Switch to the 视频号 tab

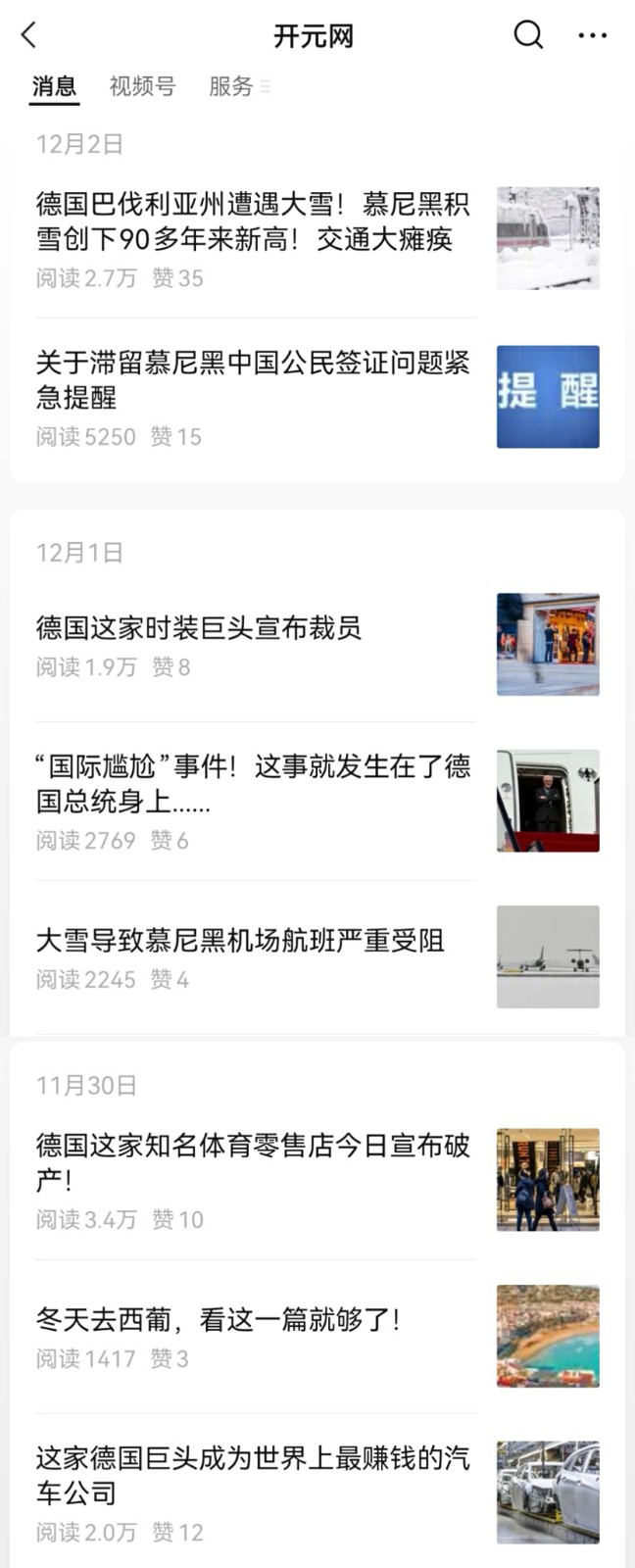142,86
